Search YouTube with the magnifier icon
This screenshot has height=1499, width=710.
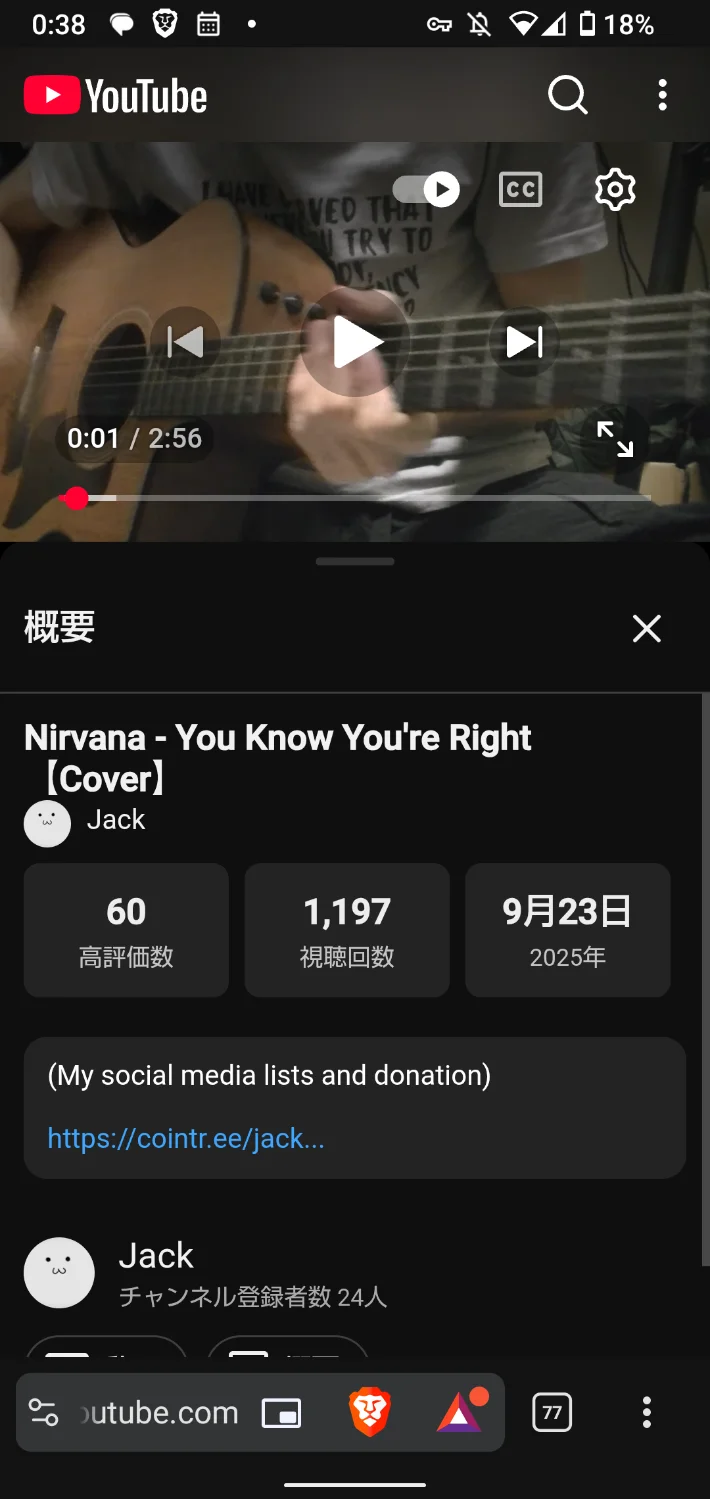click(x=567, y=96)
